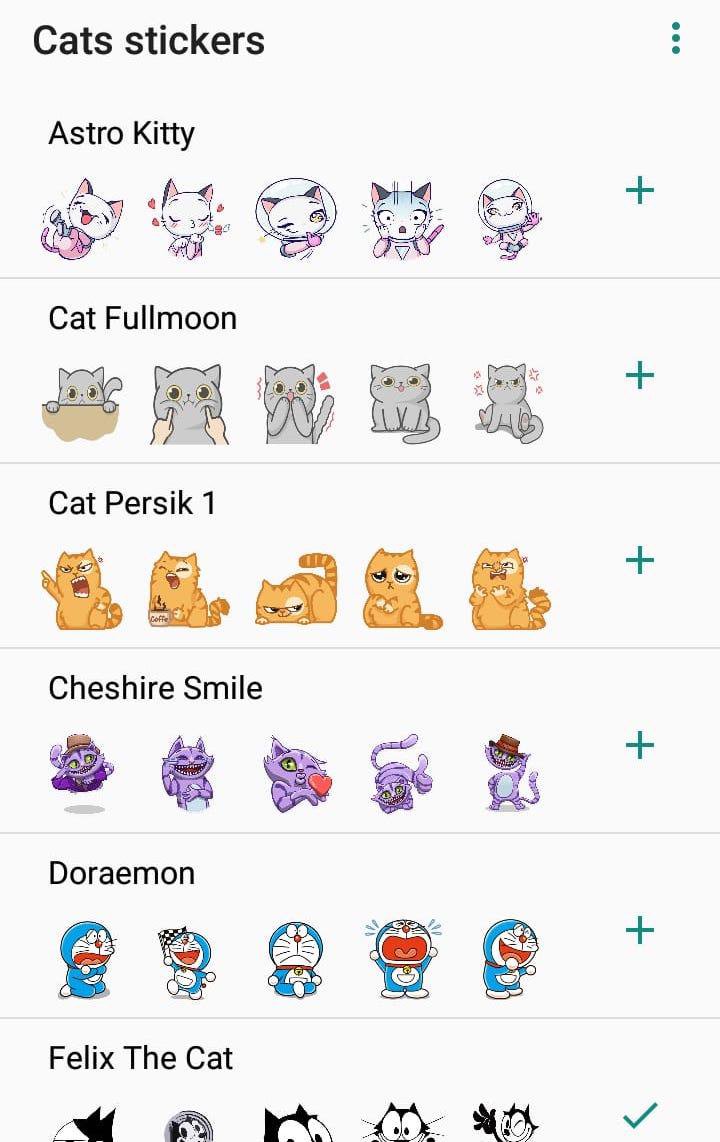Screen dimensions: 720x1142
Task: Select the Cat Persik 1 section header
Action: point(131,503)
